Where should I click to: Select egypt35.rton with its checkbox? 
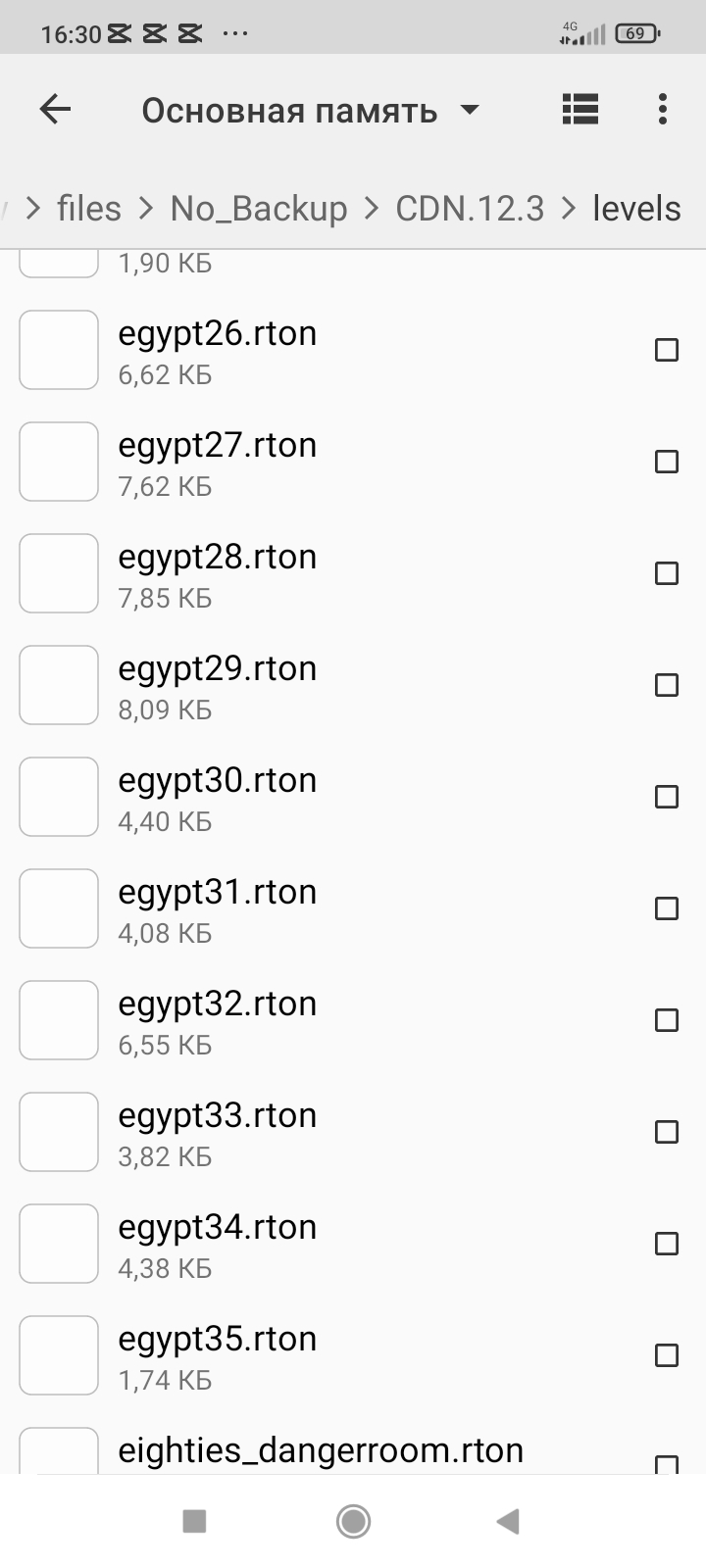[x=667, y=1355]
